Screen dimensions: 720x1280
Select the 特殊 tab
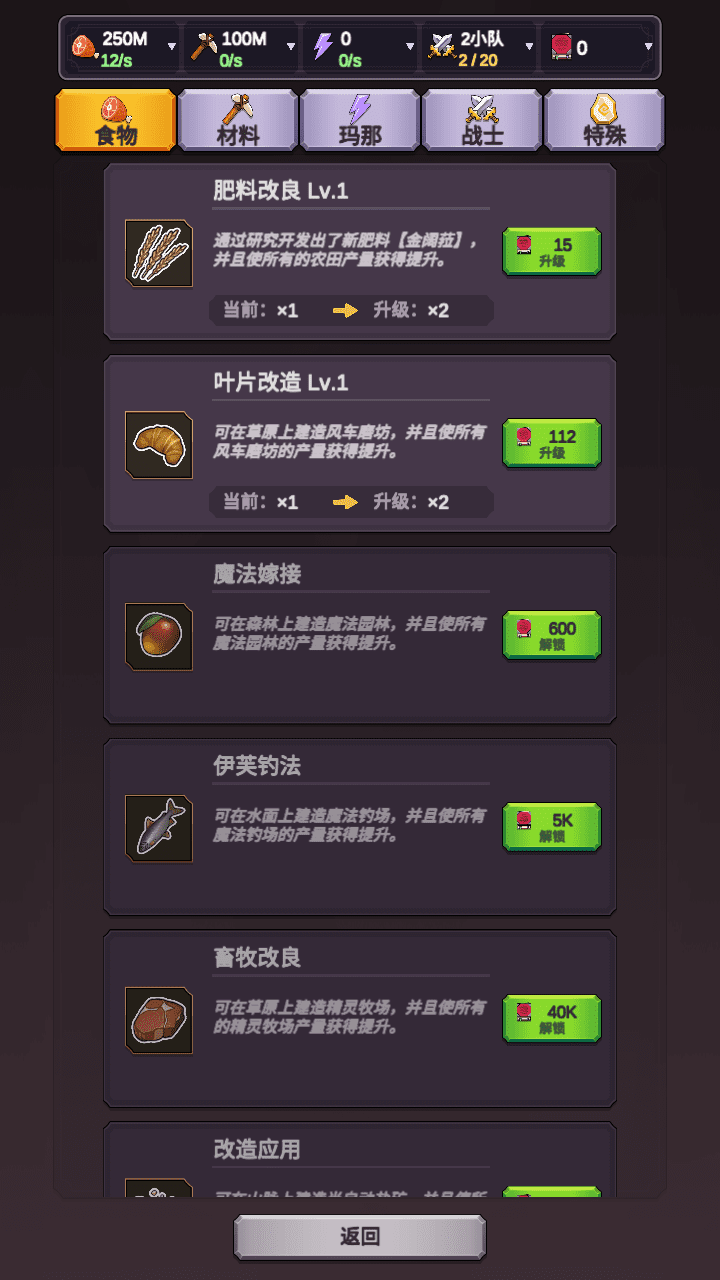(x=604, y=121)
